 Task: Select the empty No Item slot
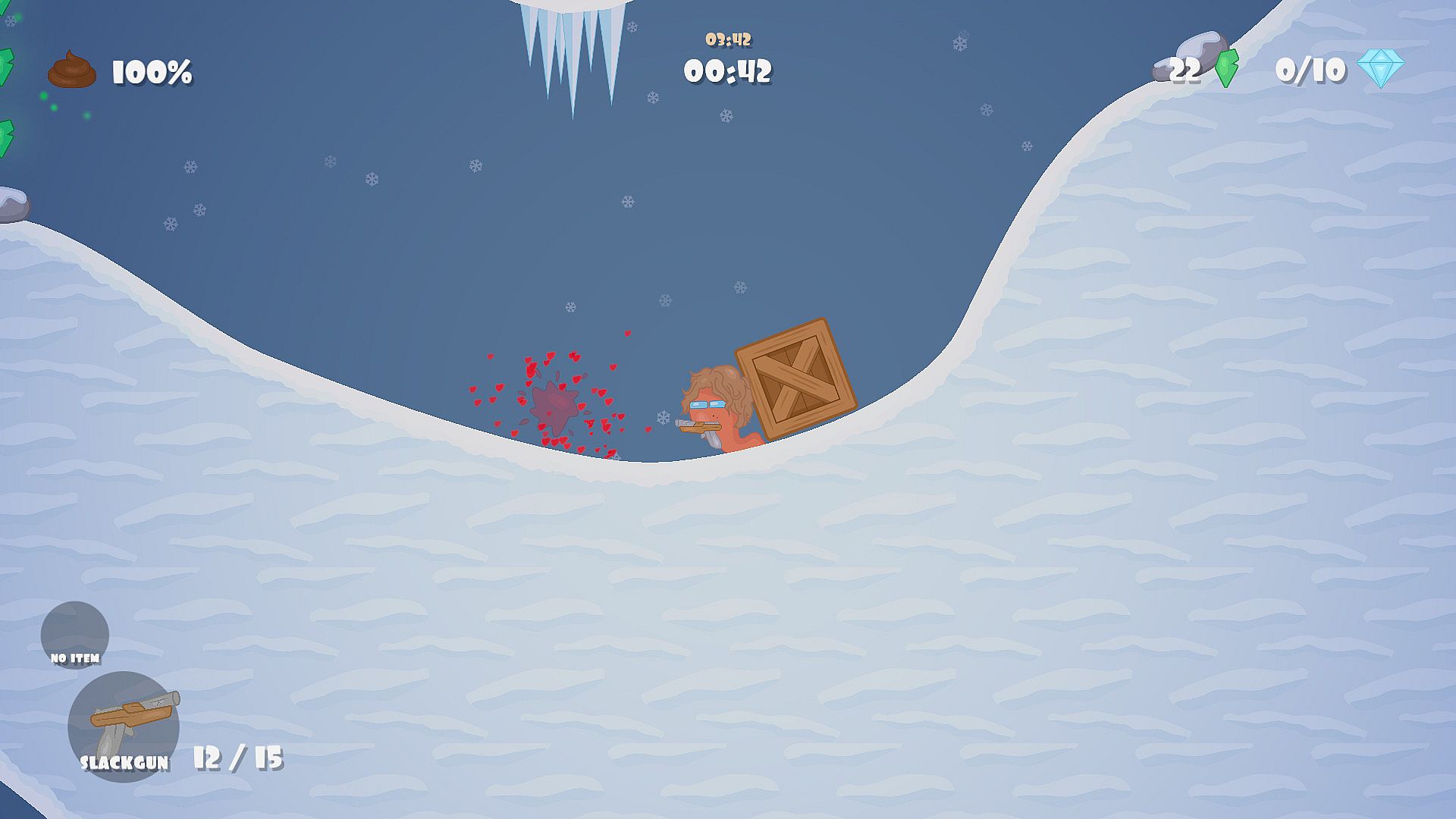(74, 635)
